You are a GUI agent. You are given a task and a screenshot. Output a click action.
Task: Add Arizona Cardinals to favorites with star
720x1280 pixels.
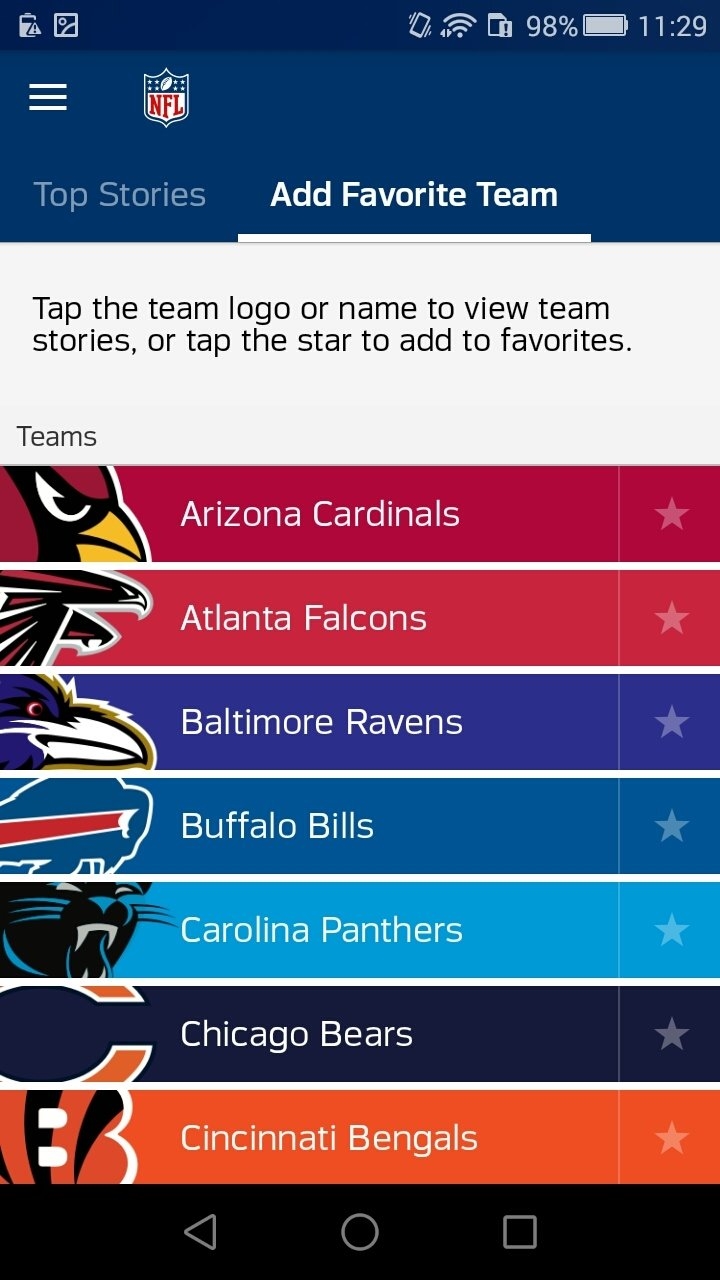pos(671,514)
